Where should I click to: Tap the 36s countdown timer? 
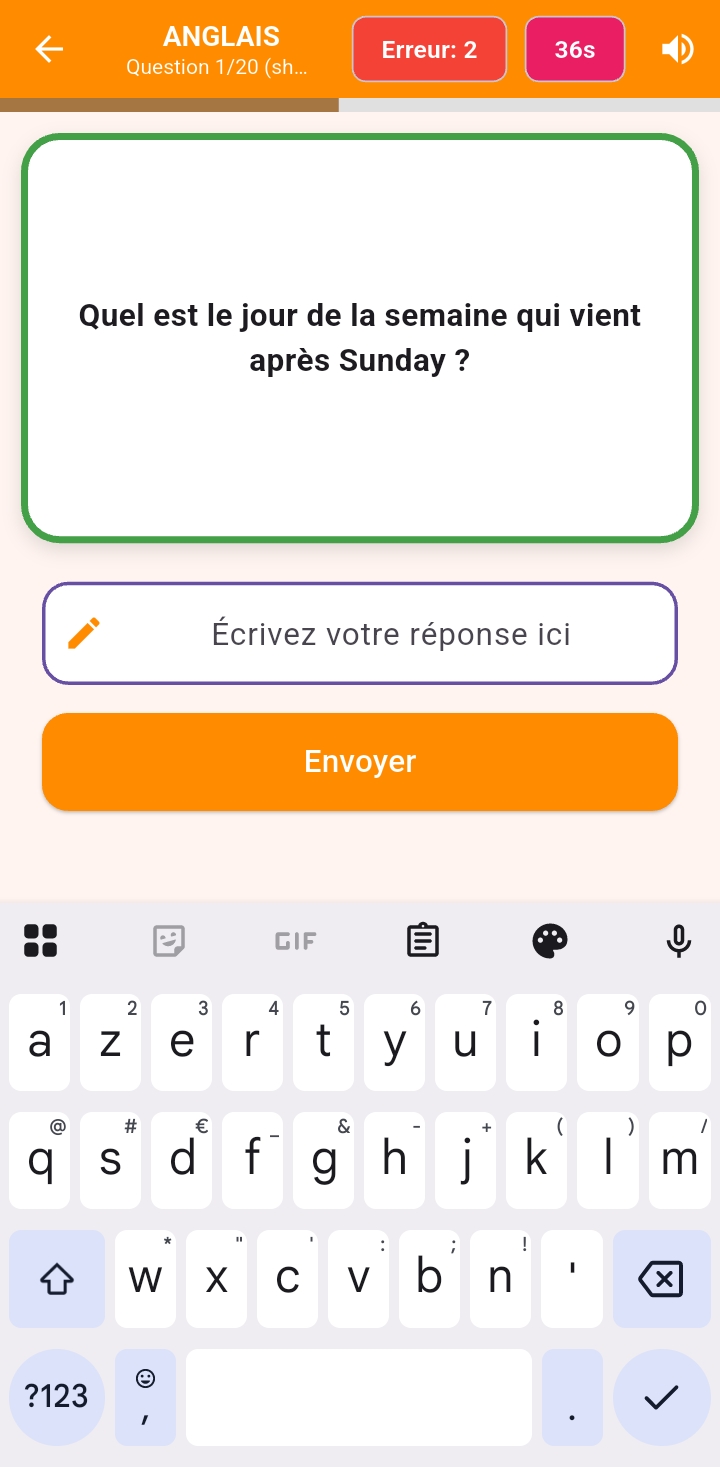575,48
